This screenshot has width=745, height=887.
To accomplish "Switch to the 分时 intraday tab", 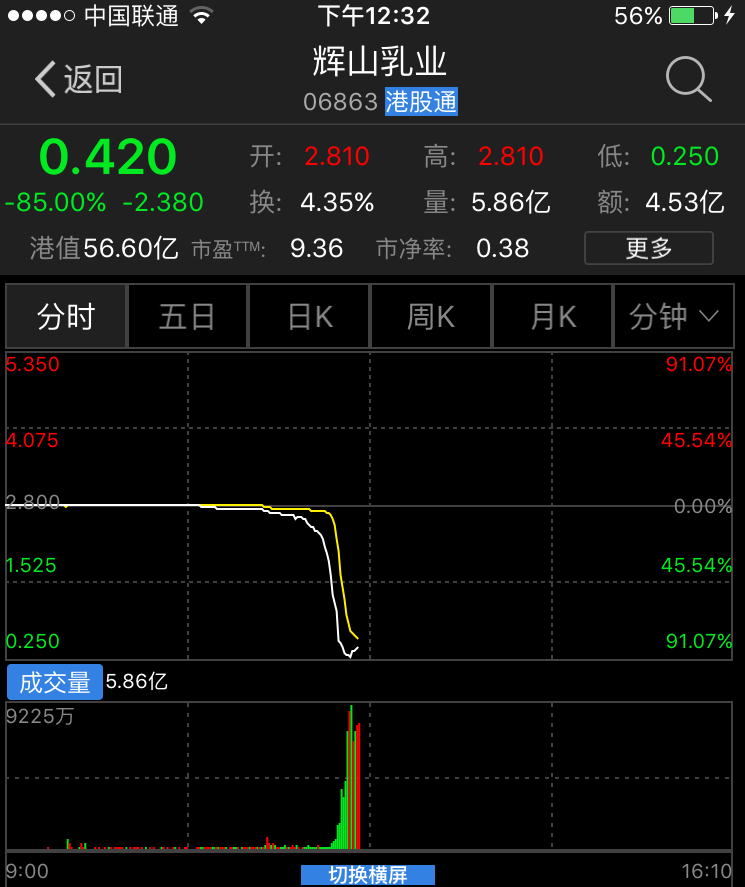I will pyautogui.click(x=65, y=315).
